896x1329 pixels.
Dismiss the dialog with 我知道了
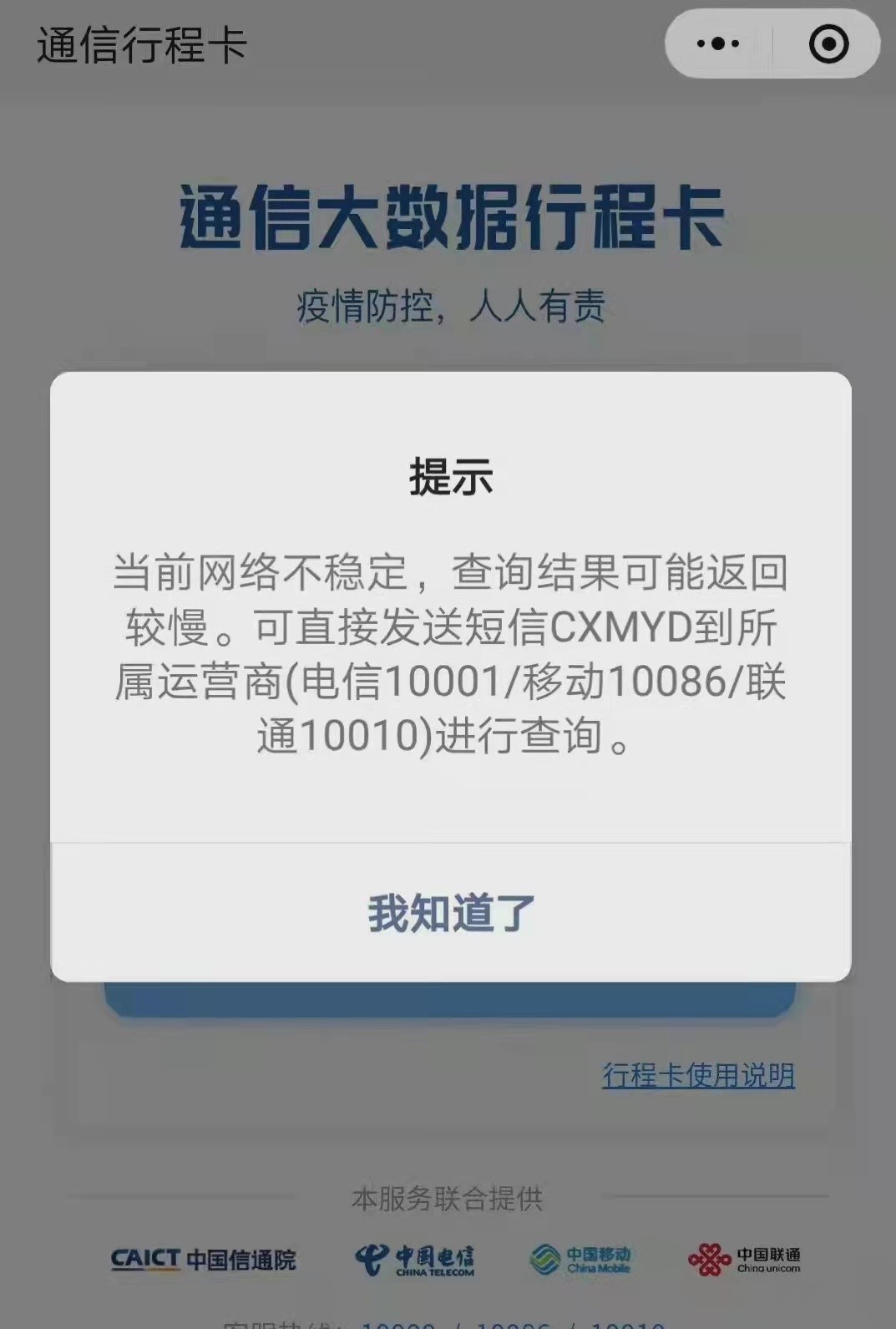(x=451, y=913)
